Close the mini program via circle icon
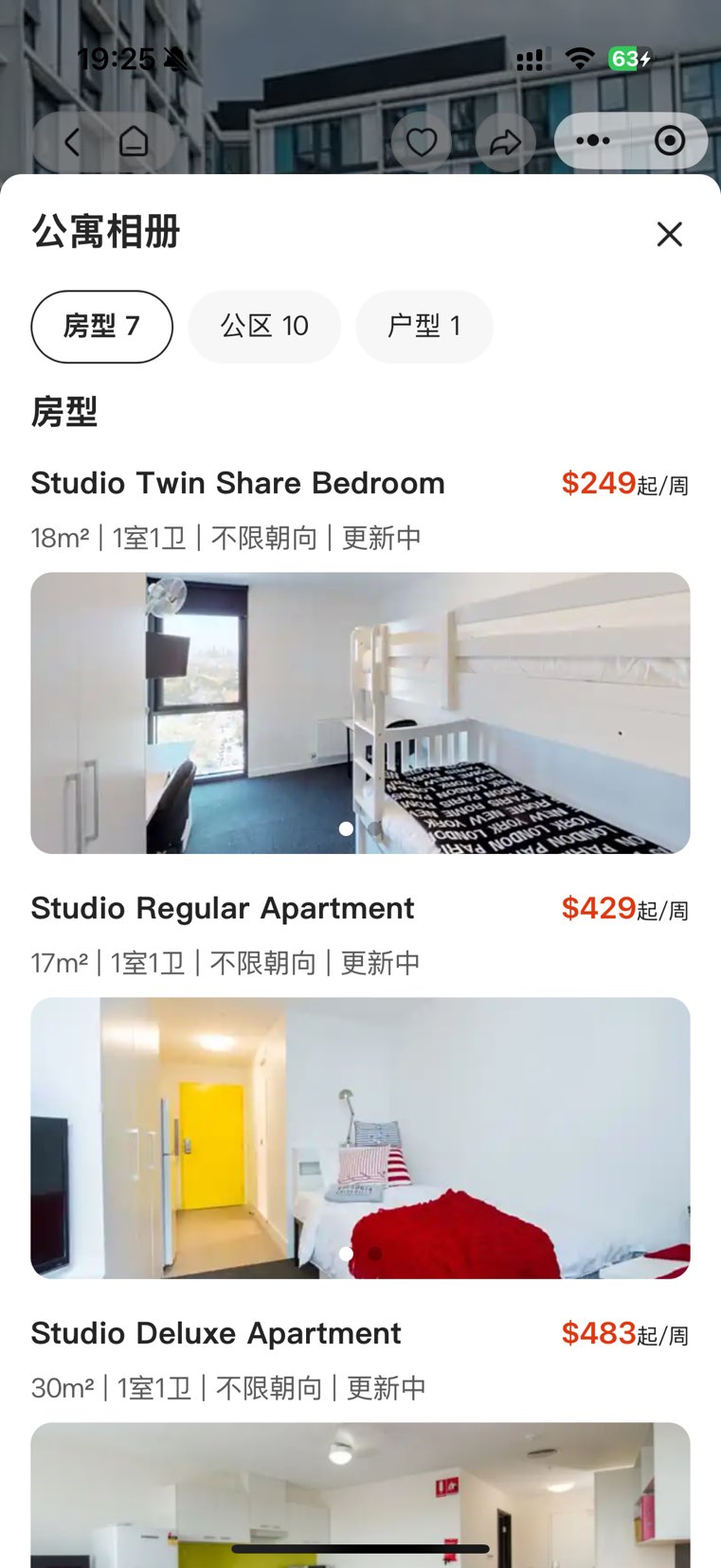This screenshot has height=1568, width=721. pyautogui.click(x=670, y=141)
